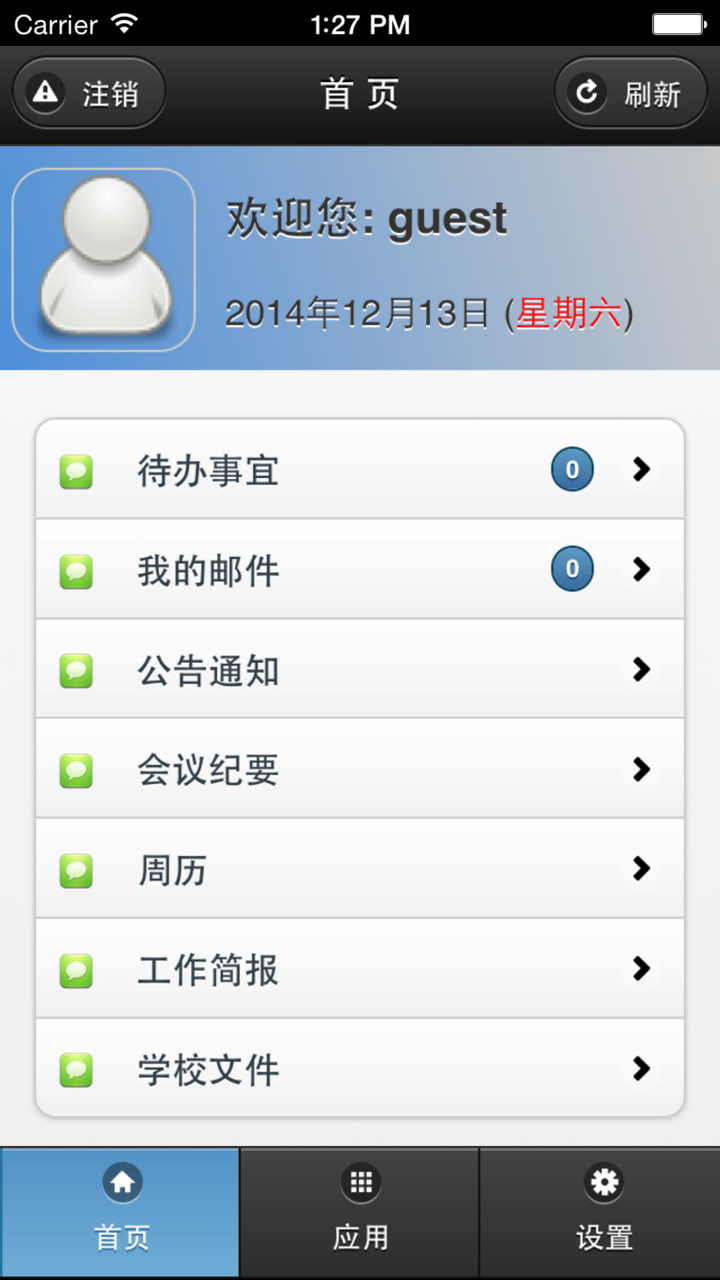This screenshot has height=1280, width=720.
Task: Select the green icon next to 公告通知
Action: pos(76,670)
